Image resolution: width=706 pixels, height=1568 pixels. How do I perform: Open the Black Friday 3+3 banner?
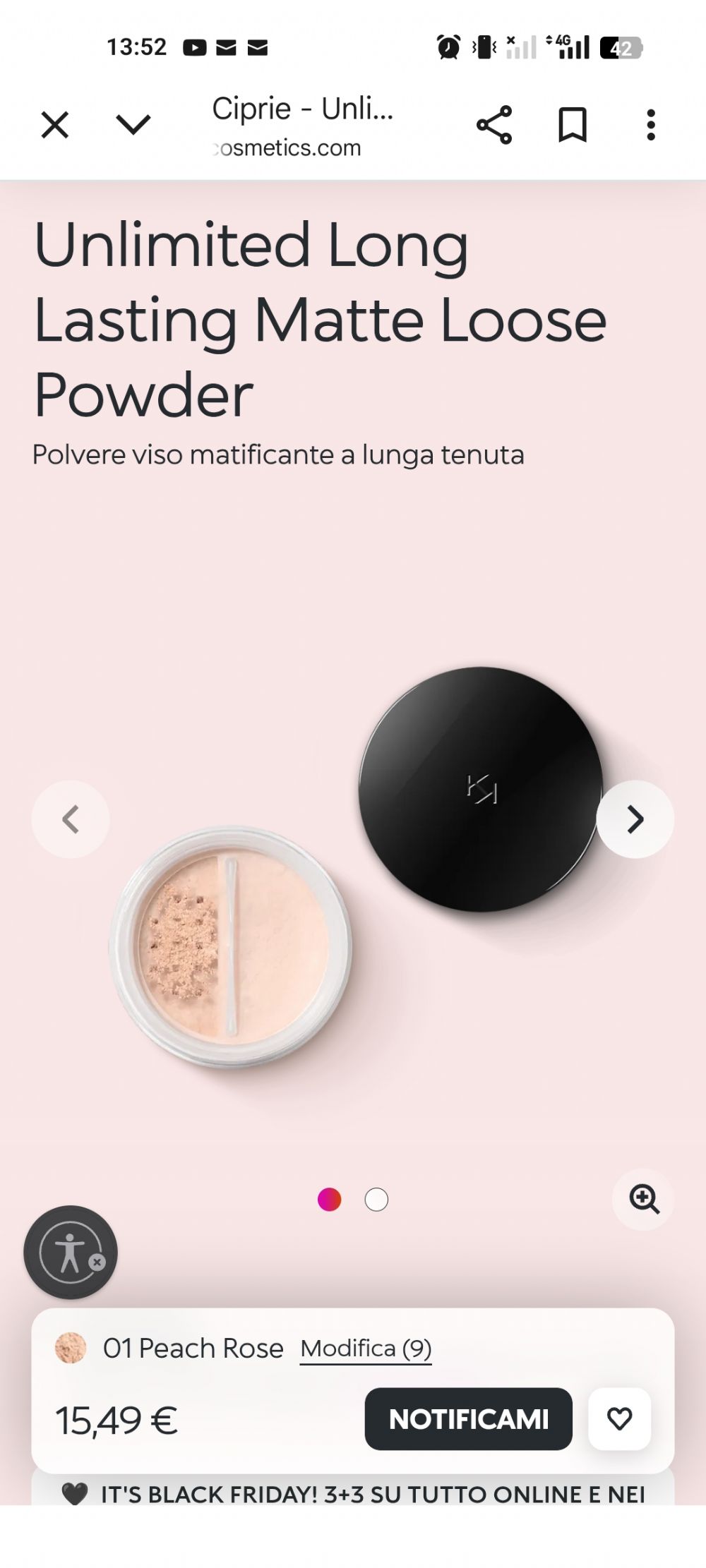click(x=353, y=1493)
